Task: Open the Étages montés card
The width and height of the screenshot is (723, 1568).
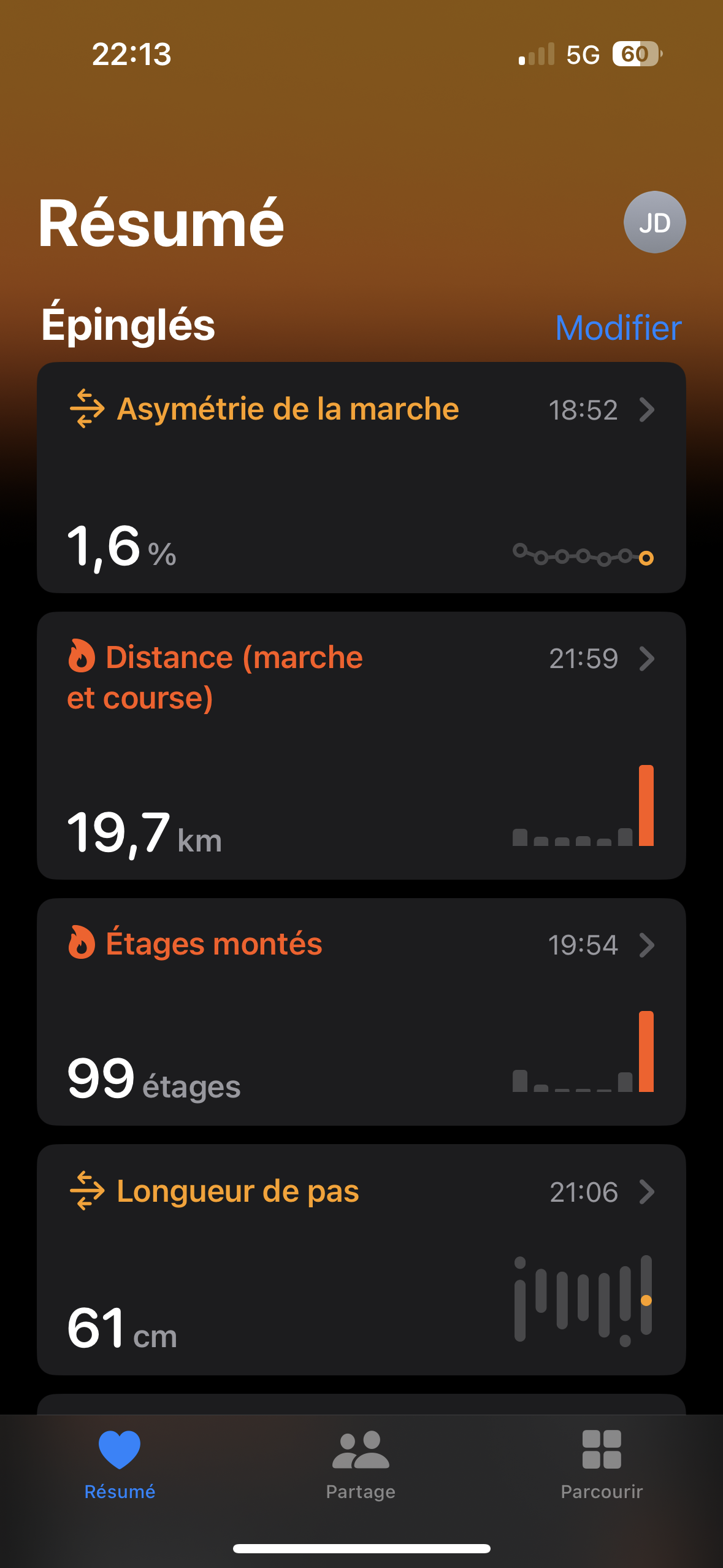Action: pos(361,1012)
